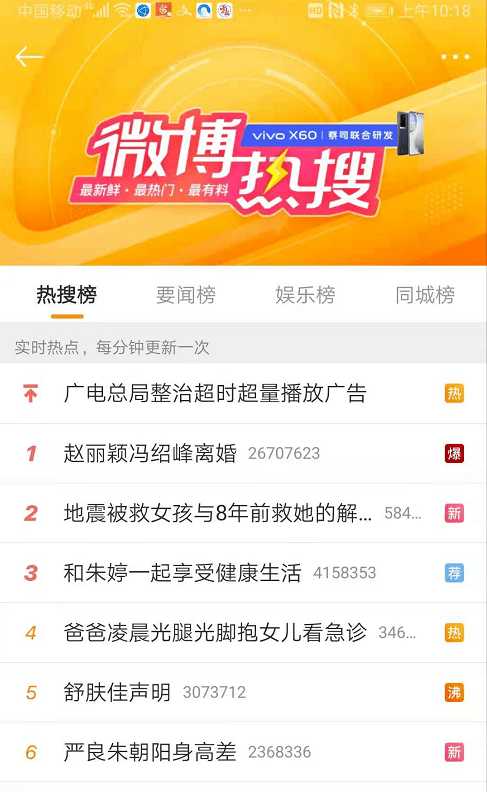Open hot topic 赵丽颖冯绍峰离婚

point(244,453)
